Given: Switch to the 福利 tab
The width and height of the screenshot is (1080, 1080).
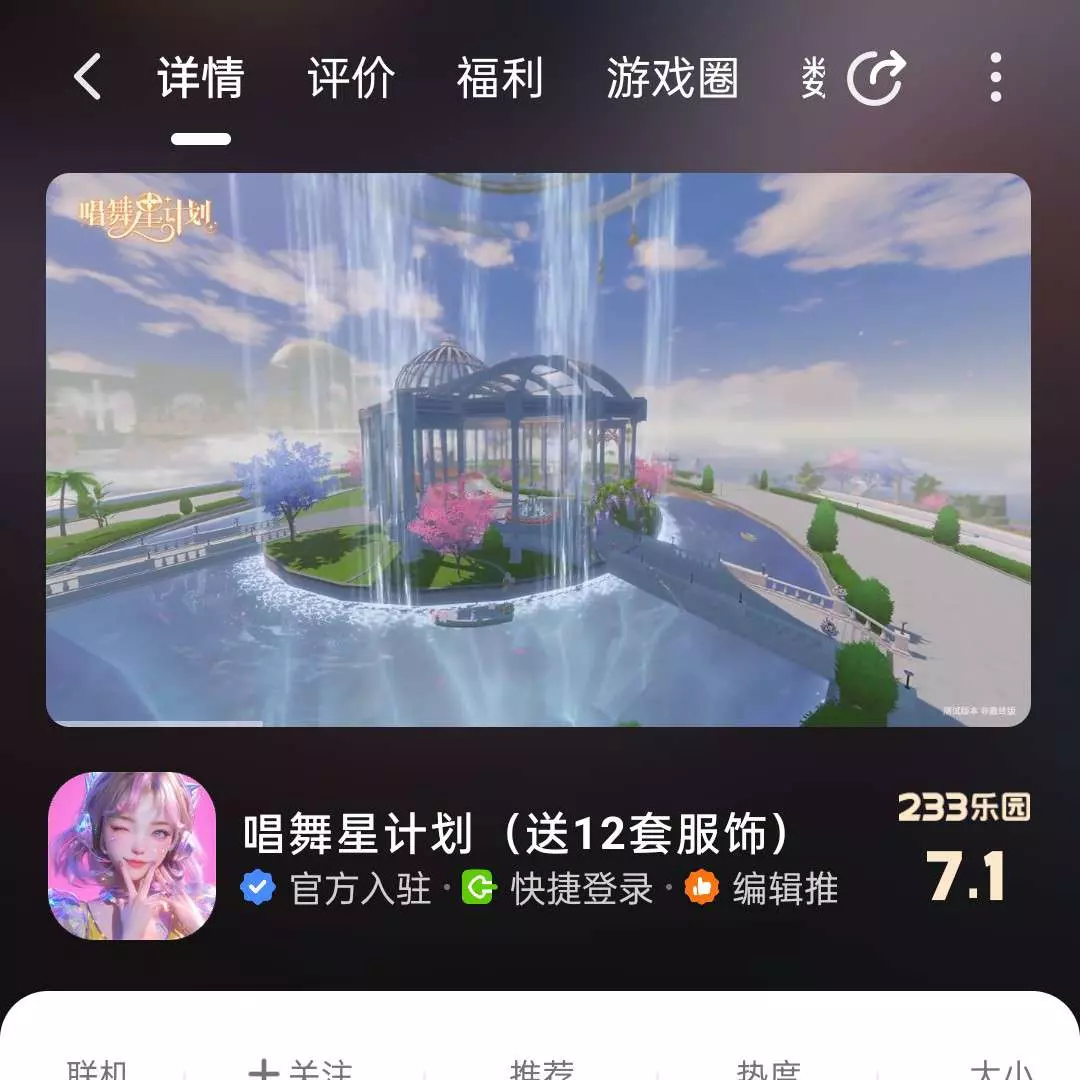Looking at the screenshot, I should [x=500, y=78].
